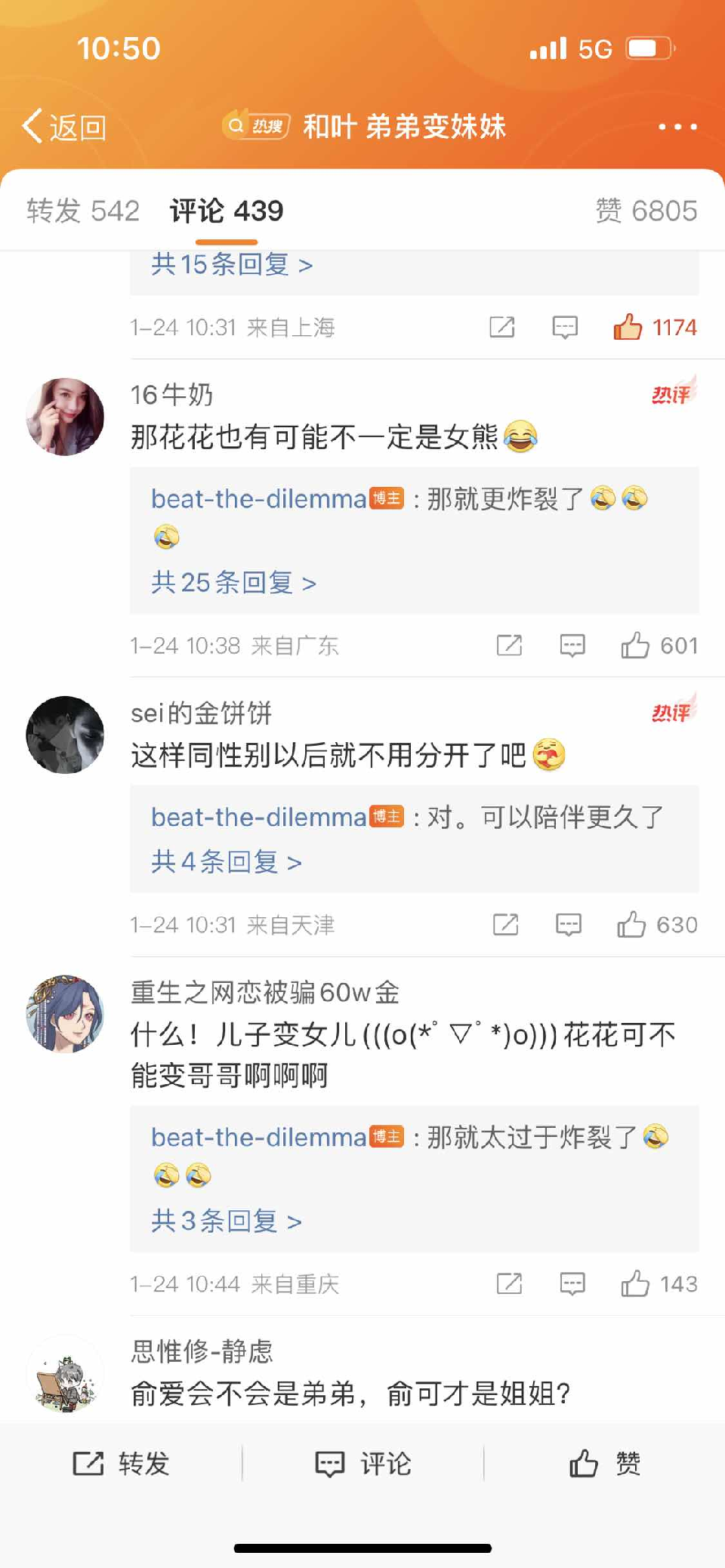This screenshot has height=1568, width=725.
Task: Expand 共4条回复 replies
Action: point(226,862)
